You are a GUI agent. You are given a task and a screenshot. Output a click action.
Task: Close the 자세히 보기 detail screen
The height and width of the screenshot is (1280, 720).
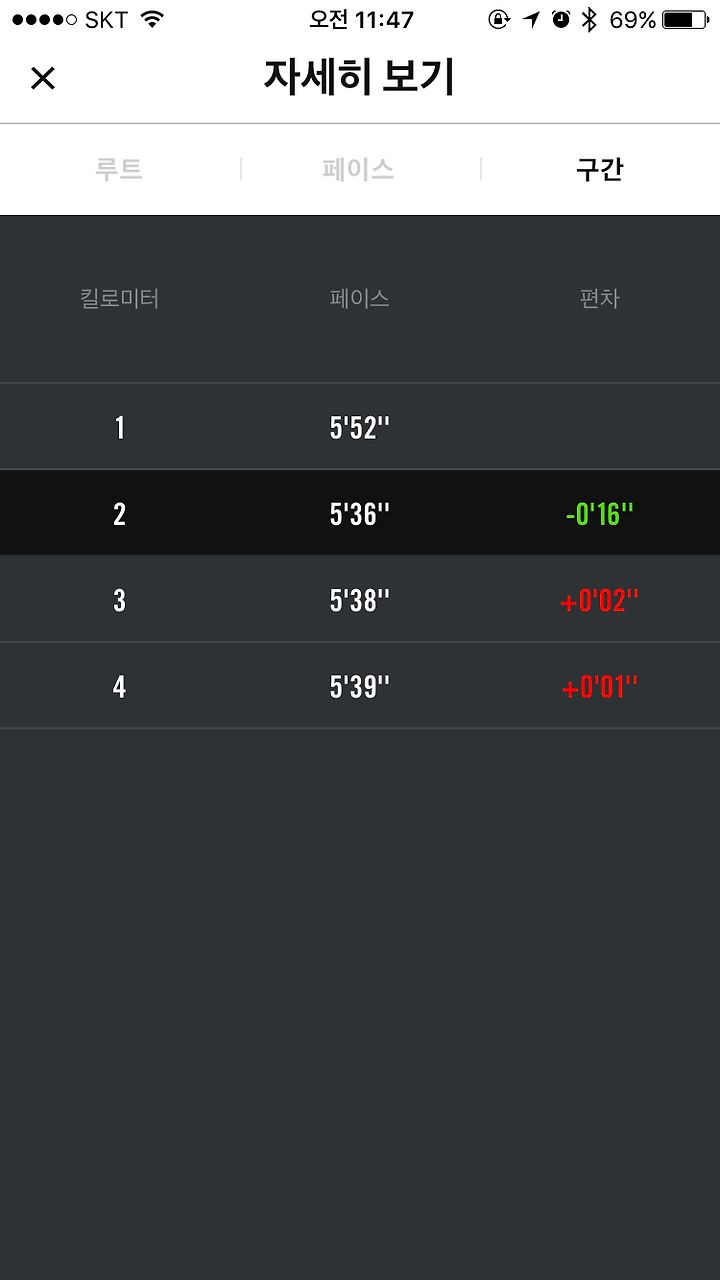pos(43,78)
